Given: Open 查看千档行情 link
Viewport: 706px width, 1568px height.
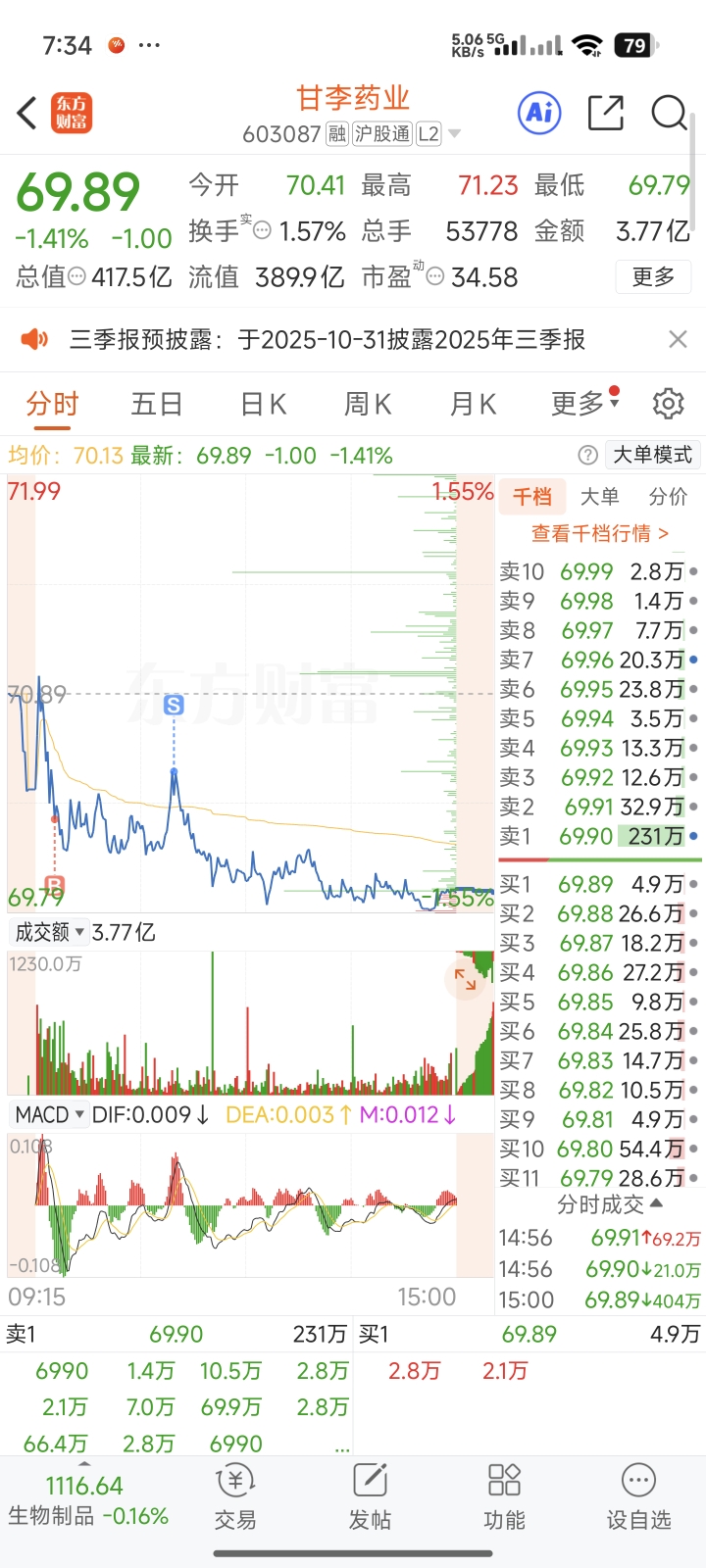Looking at the screenshot, I should [x=600, y=533].
